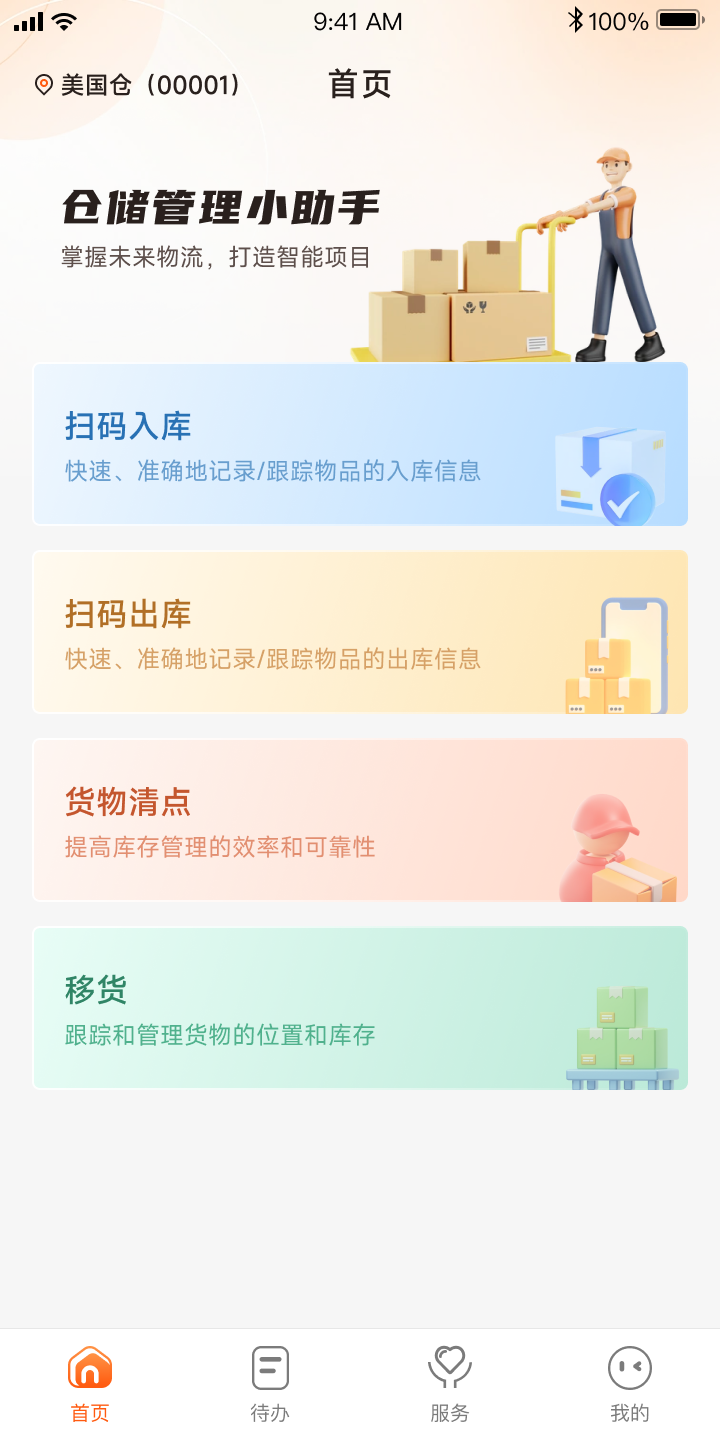Switch to the 待办 tab
Viewport: 720px width, 1440px height.
(x=270, y=1384)
